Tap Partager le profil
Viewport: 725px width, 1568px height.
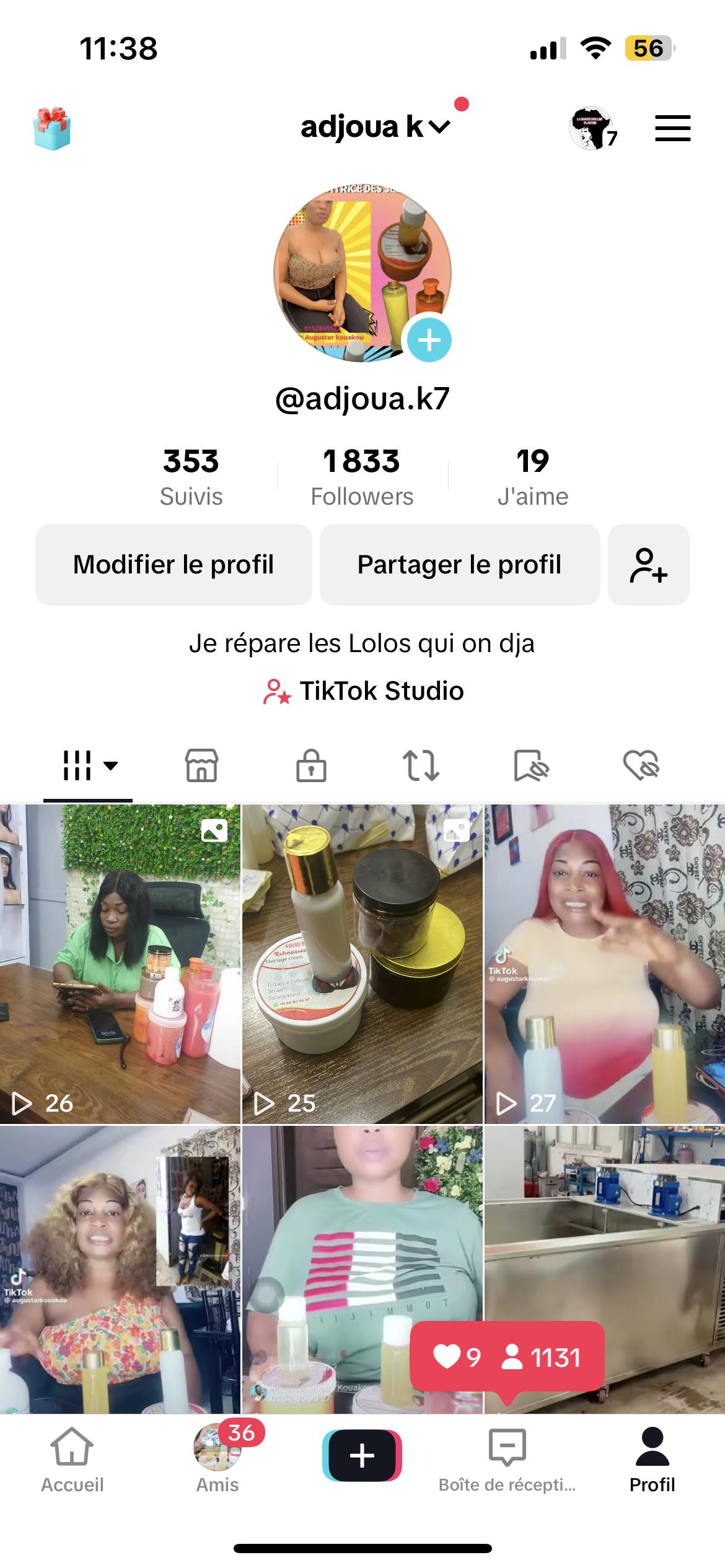tap(459, 565)
